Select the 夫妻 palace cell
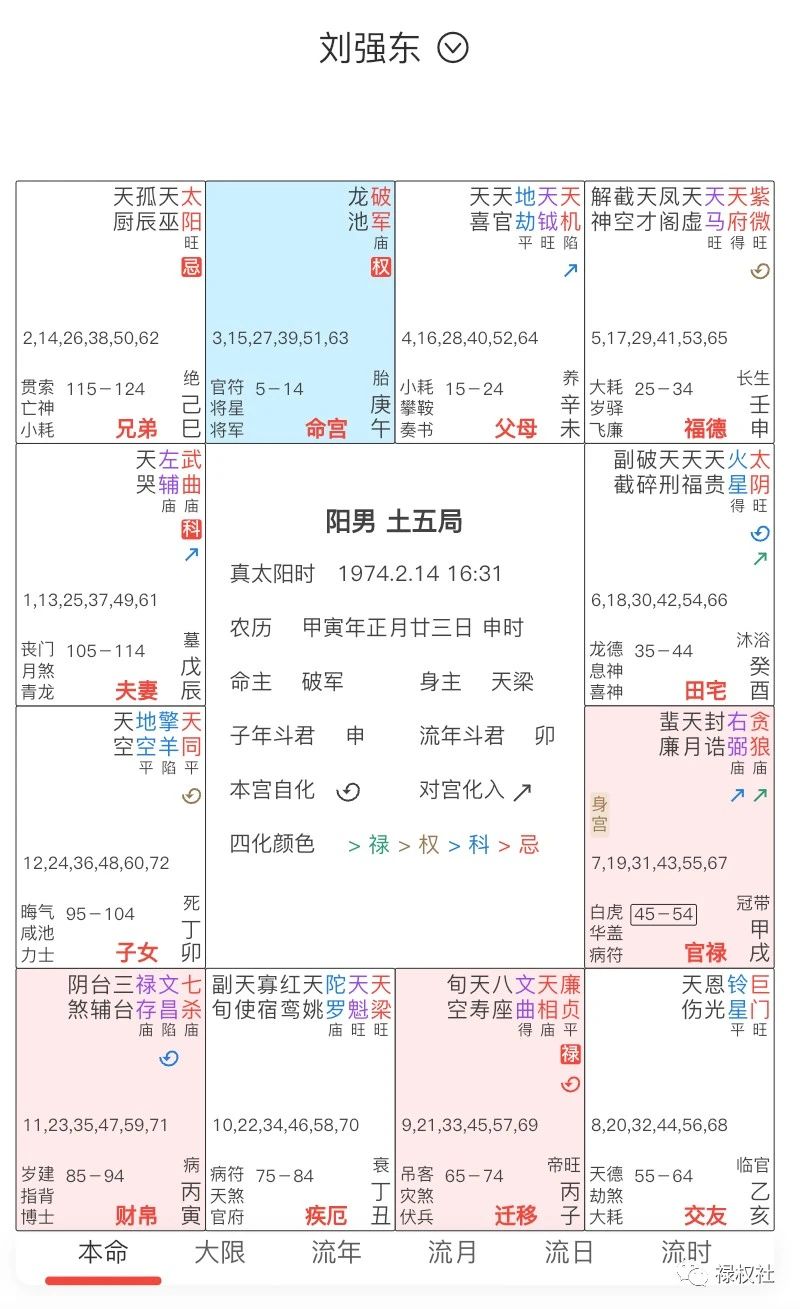The height and width of the screenshot is (1309, 800). (111, 575)
